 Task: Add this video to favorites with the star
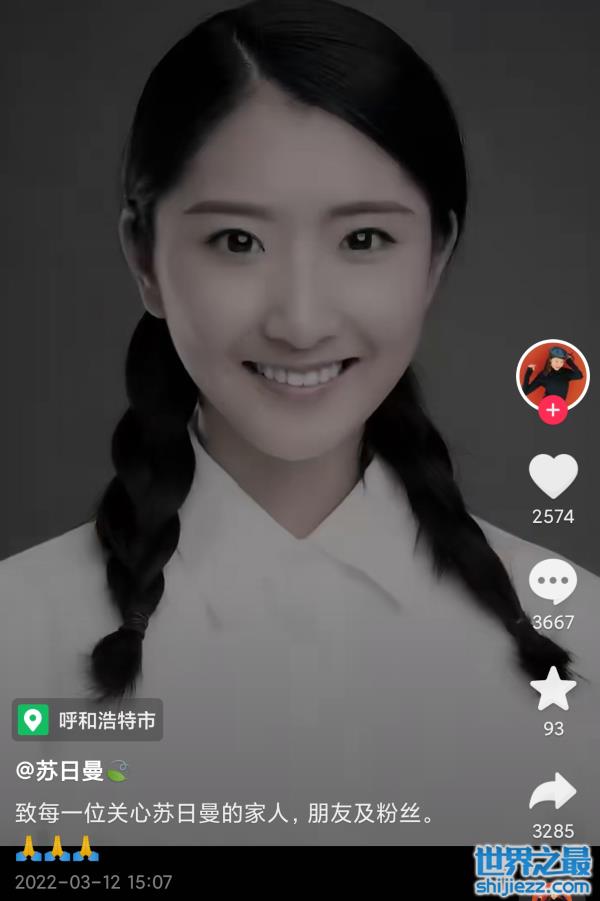coord(553,690)
